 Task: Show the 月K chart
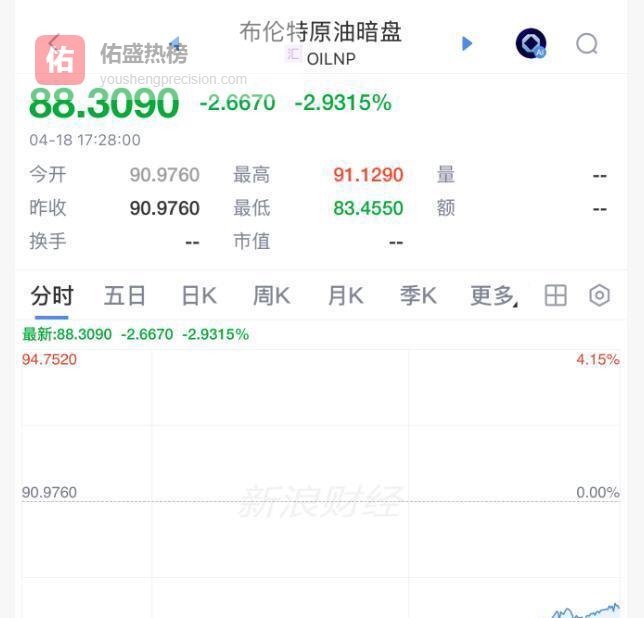[x=345, y=296]
